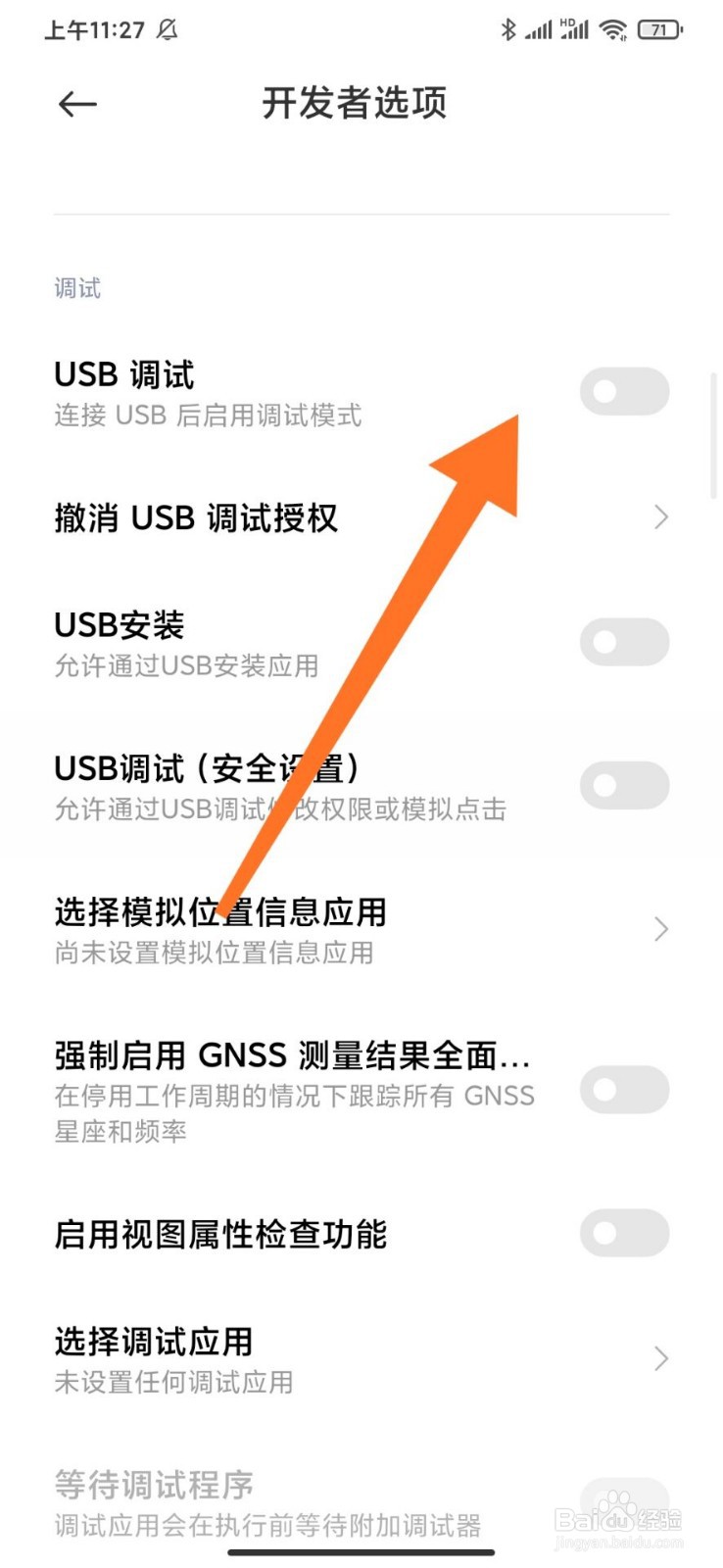The width and height of the screenshot is (723, 1568).
Task: Toggle the USB安装 switch on
Action: (x=624, y=641)
